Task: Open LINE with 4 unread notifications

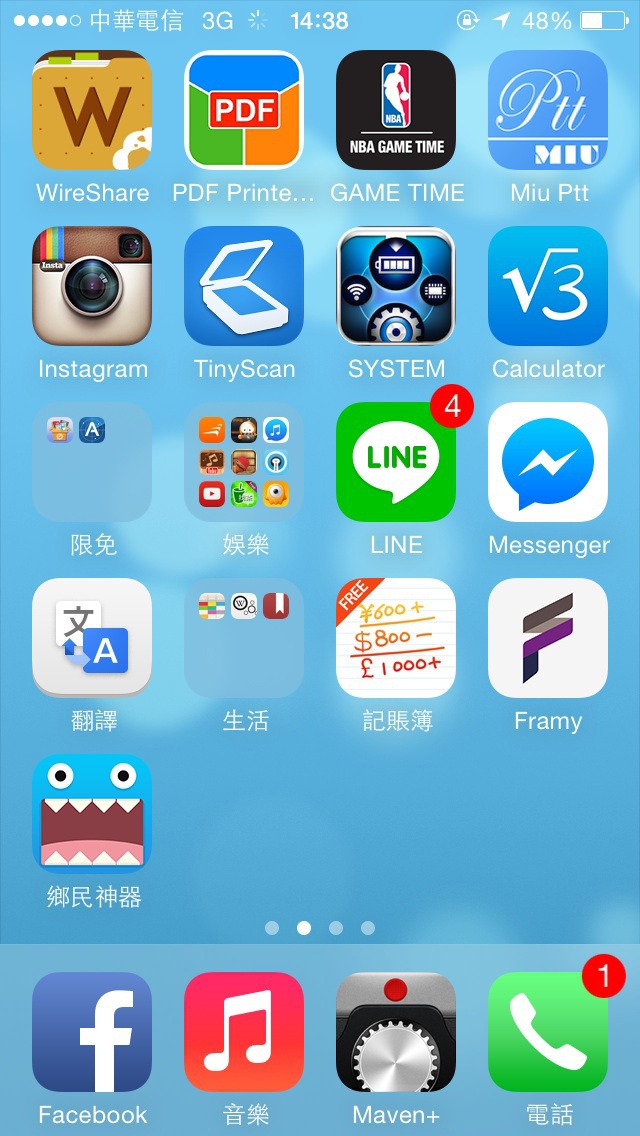Action: [x=396, y=462]
